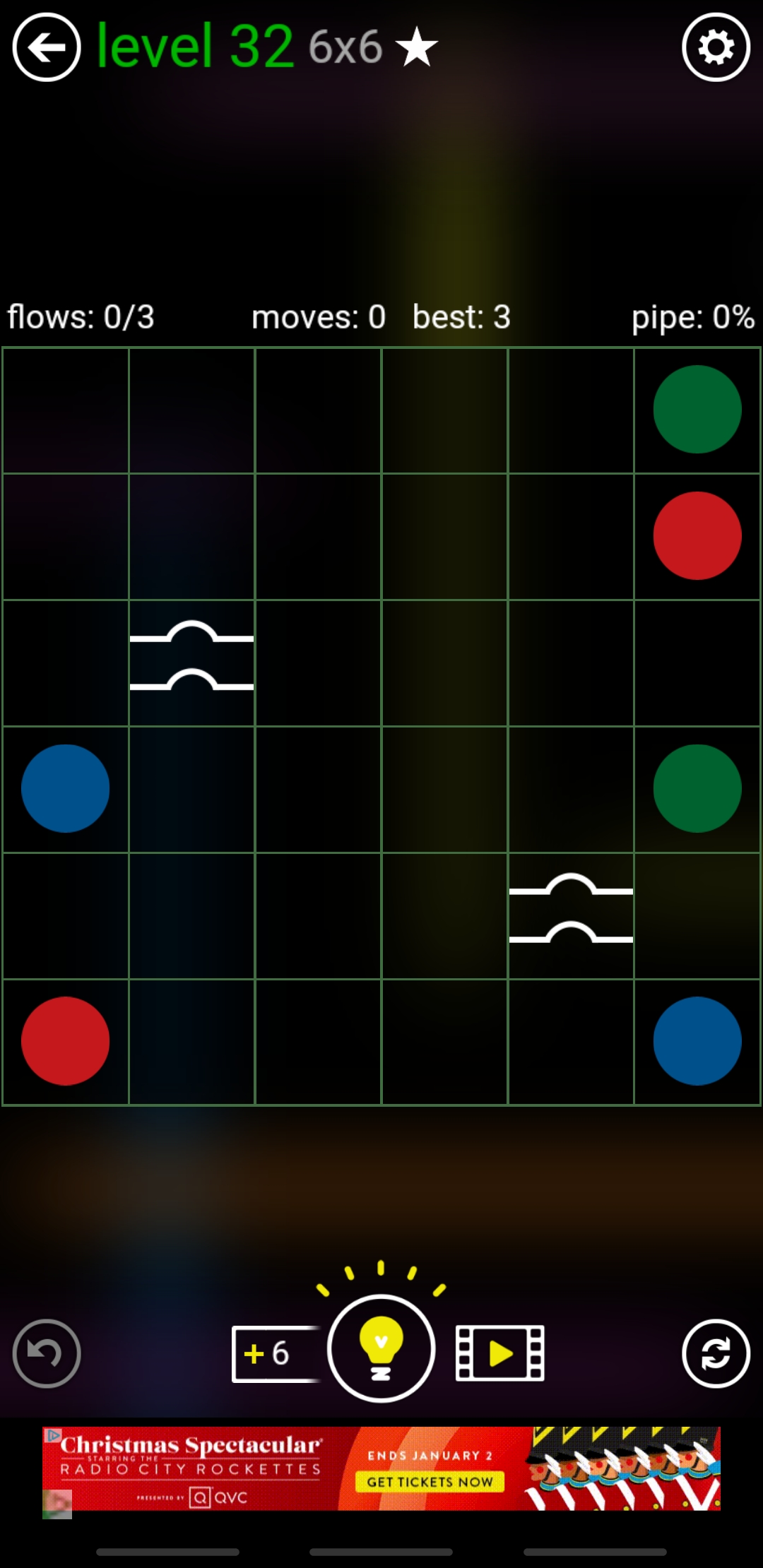Open the Christmas Spectacular ad banner

(x=381, y=1468)
